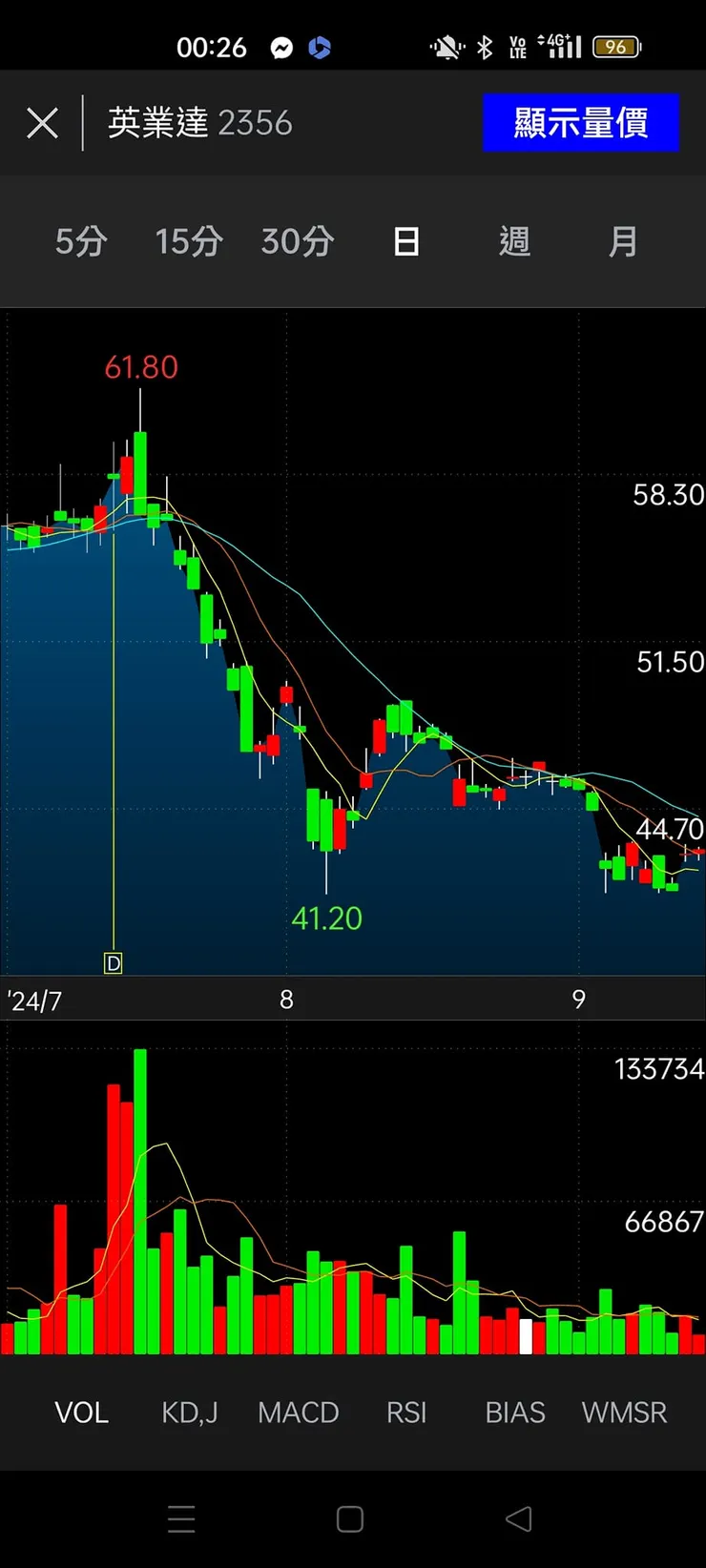
Task: Go back using system back button
Action: pos(518,1518)
